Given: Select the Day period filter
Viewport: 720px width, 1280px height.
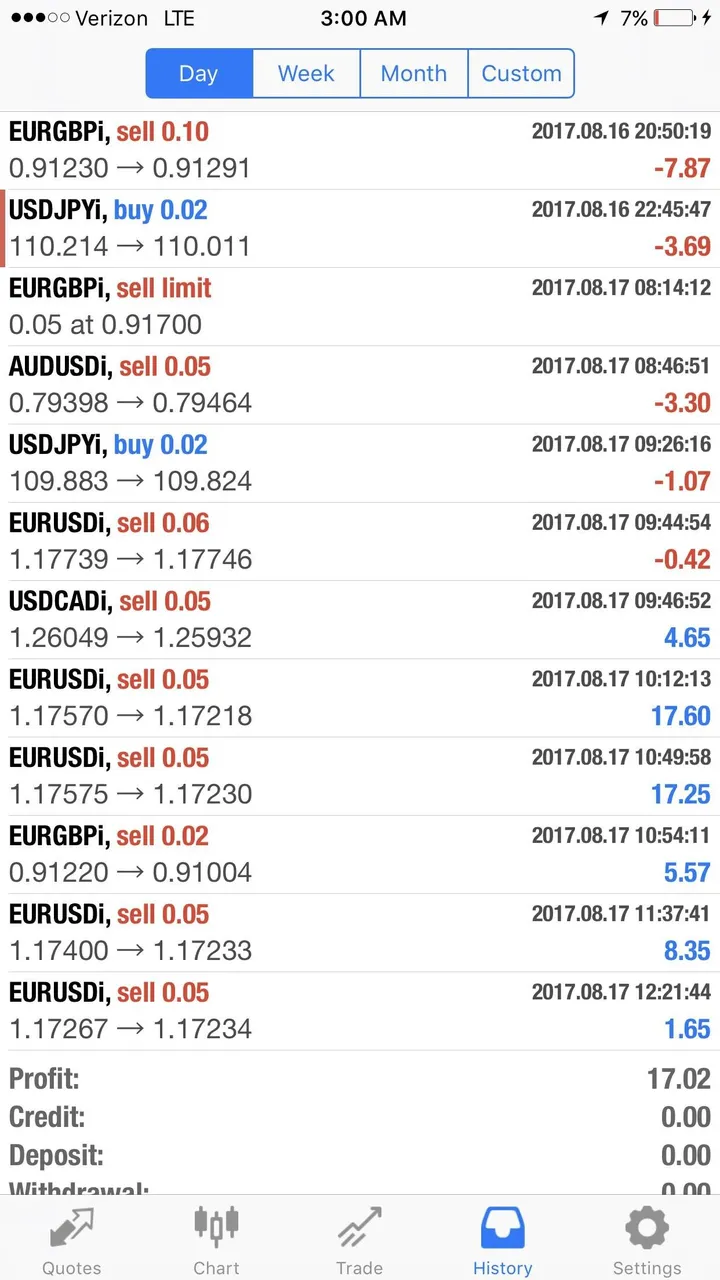Looking at the screenshot, I should [199, 74].
